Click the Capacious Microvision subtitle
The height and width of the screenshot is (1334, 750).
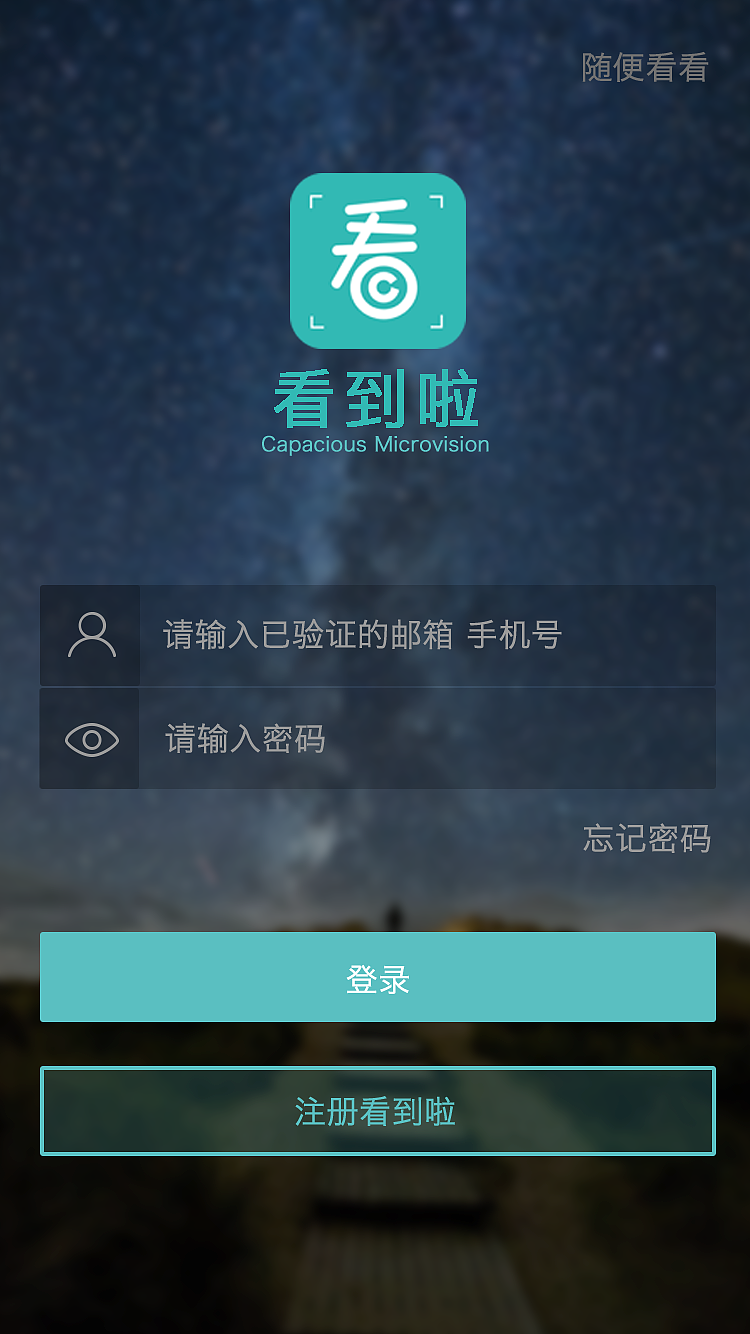tap(375, 443)
